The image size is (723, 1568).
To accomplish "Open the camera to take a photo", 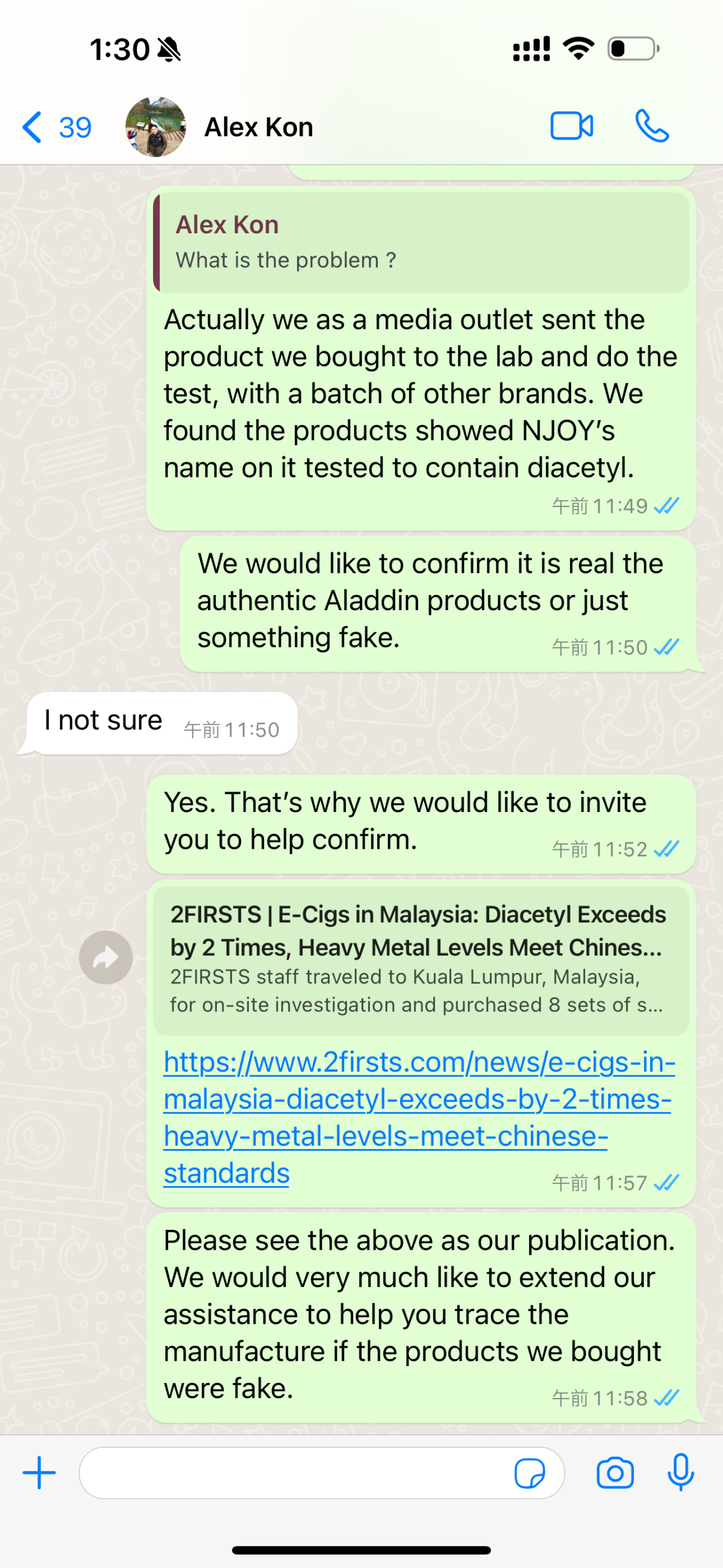I will tap(615, 1473).
